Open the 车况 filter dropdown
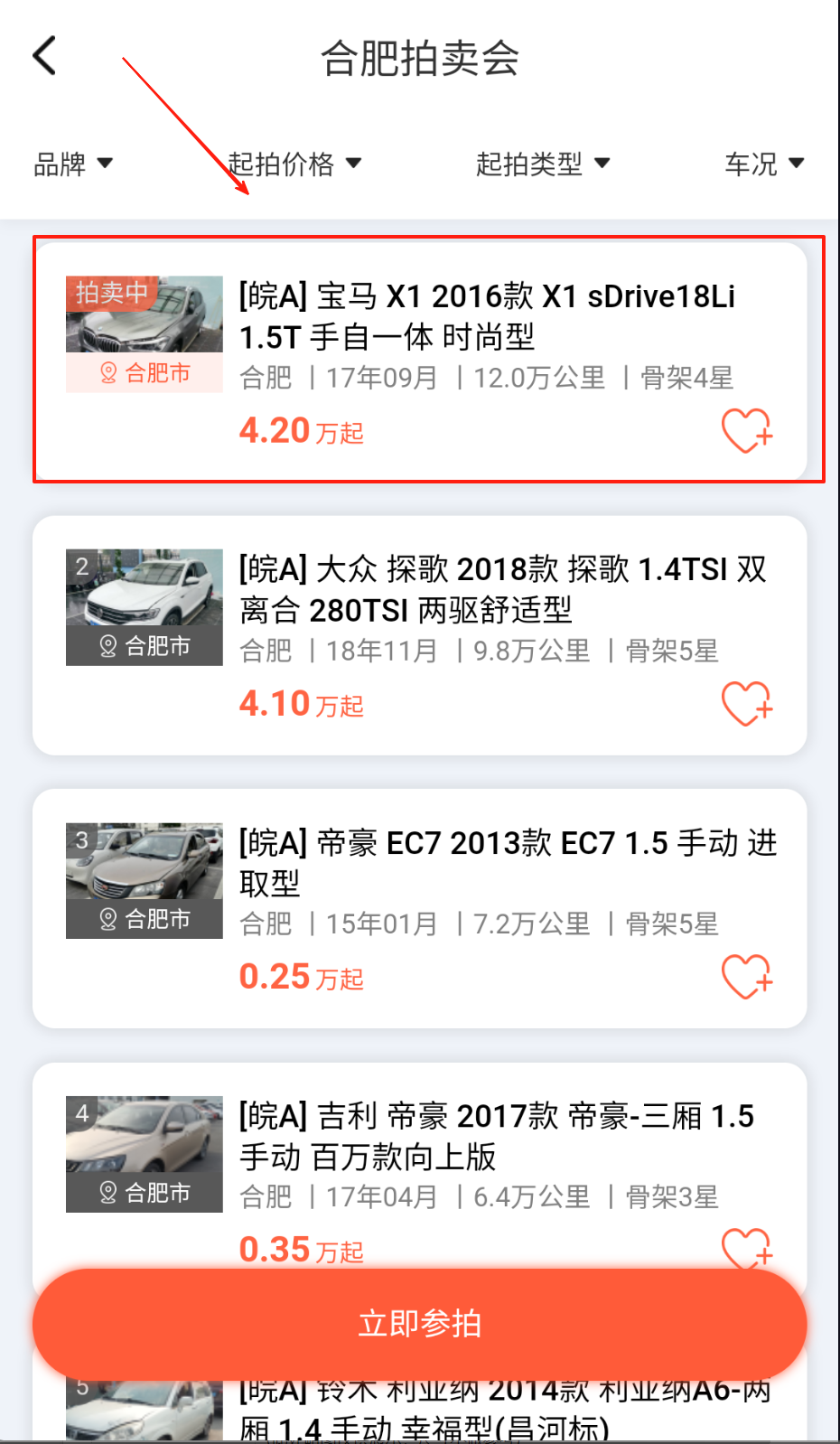 pyautogui.click(x=763, y=164)
